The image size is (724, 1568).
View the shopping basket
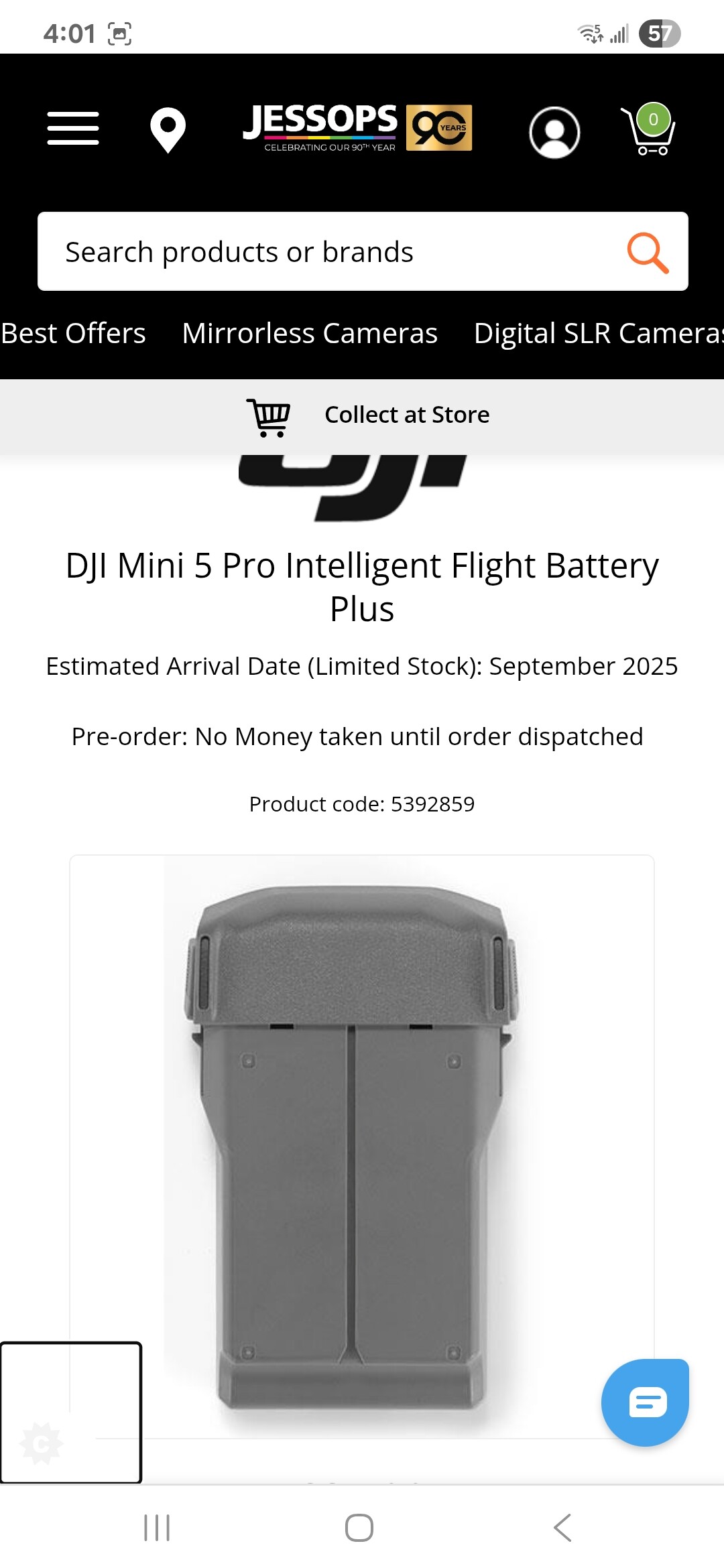pos(648,130)
